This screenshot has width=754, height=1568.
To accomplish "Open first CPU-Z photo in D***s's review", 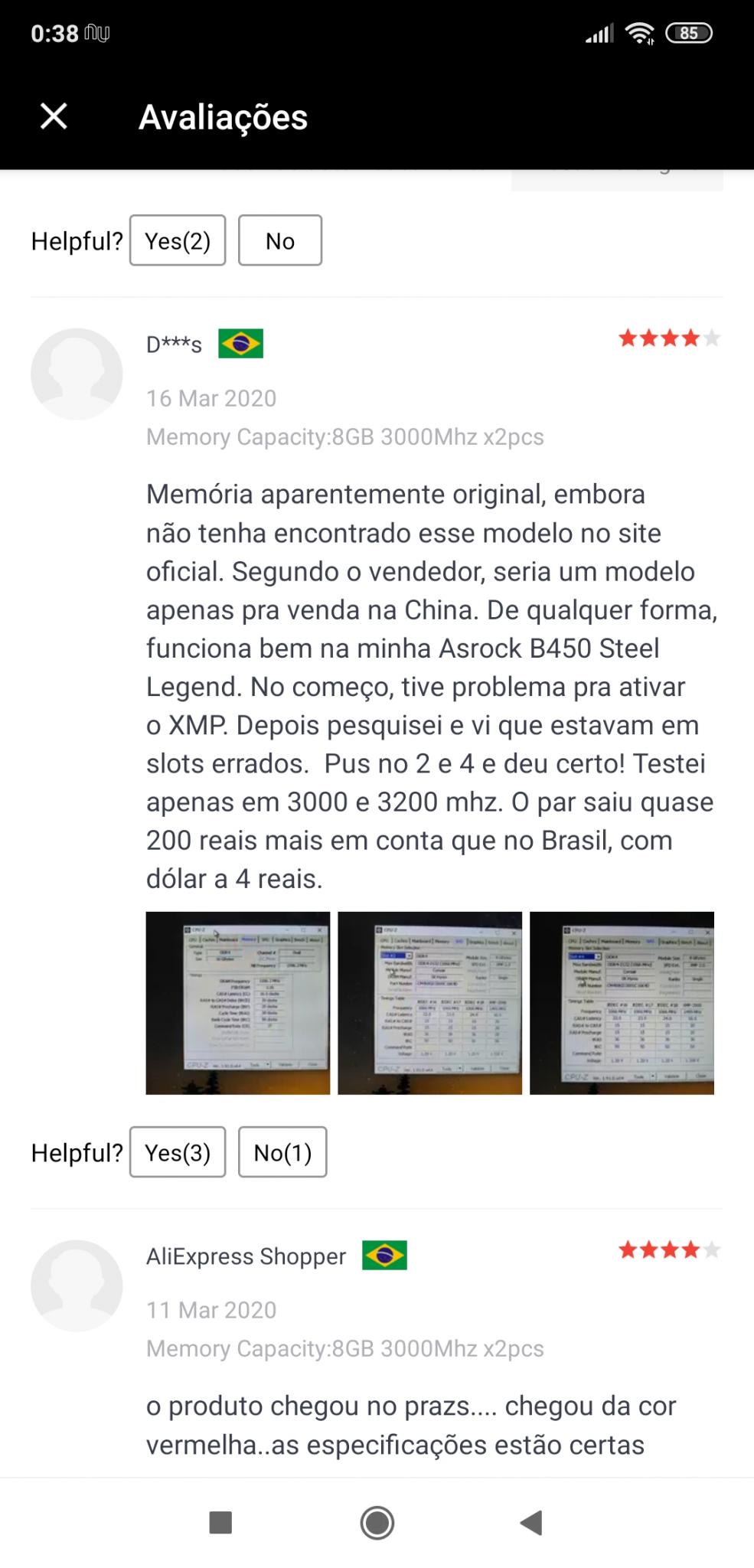I will point(238,1003).
